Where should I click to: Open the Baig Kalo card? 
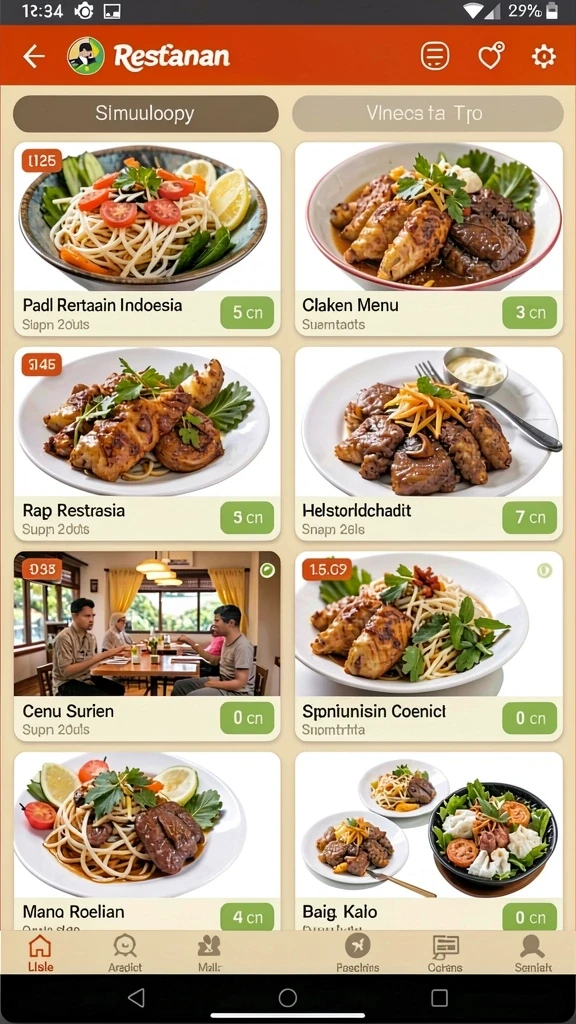(429, 841)
